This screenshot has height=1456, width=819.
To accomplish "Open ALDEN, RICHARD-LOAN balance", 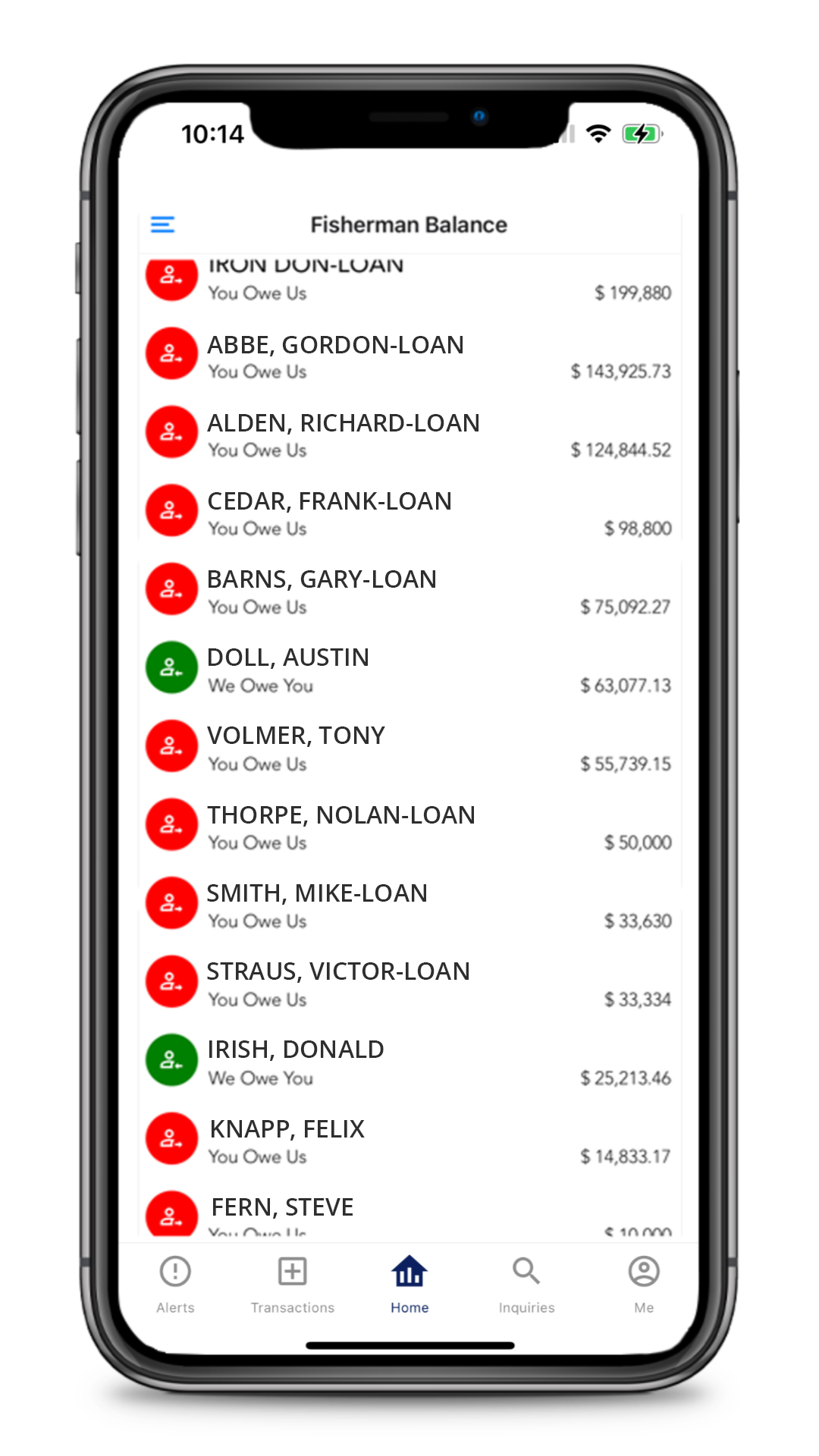I will [x=409, y=433].
